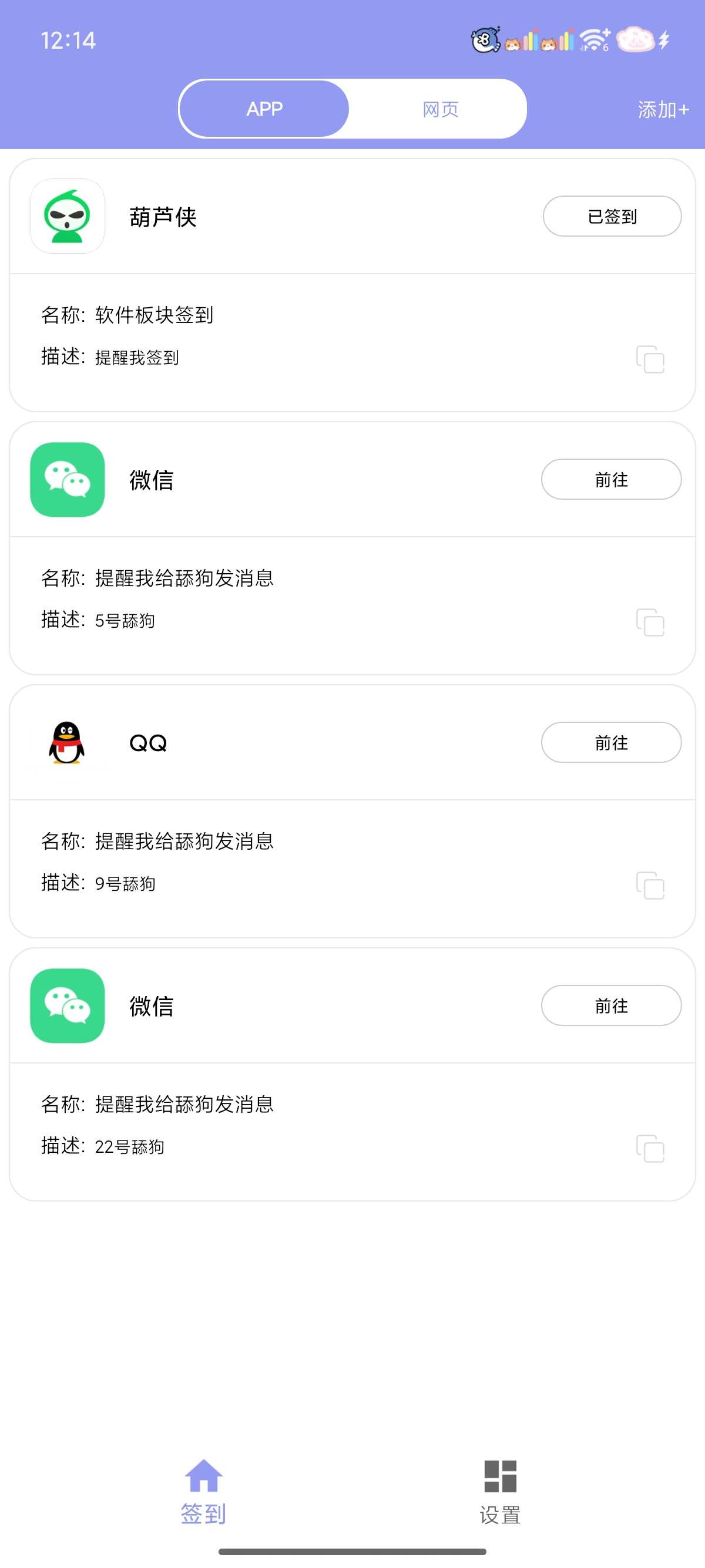
Task: Copy the 5号舔狗 description
Action: tap(650, 622)
